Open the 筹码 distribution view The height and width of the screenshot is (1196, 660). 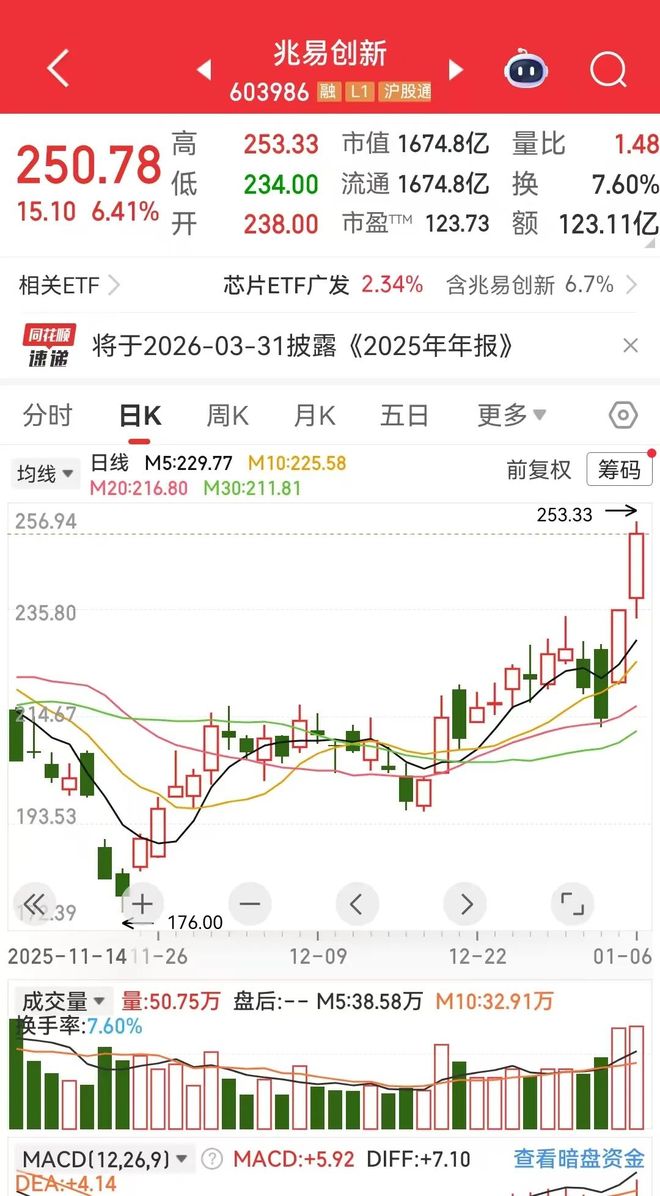[619, 470]
